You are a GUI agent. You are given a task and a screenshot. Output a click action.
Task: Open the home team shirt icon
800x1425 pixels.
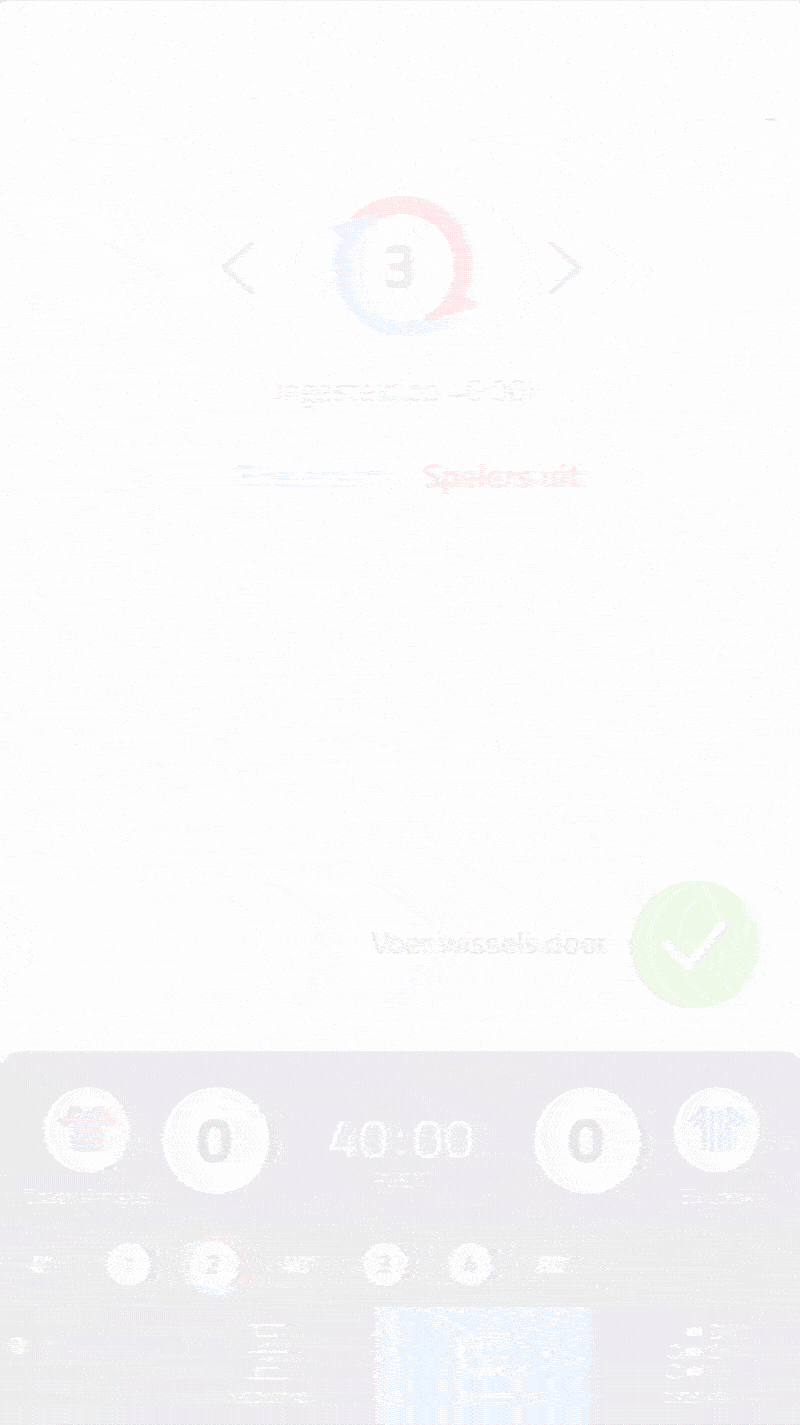[87, 1130]
